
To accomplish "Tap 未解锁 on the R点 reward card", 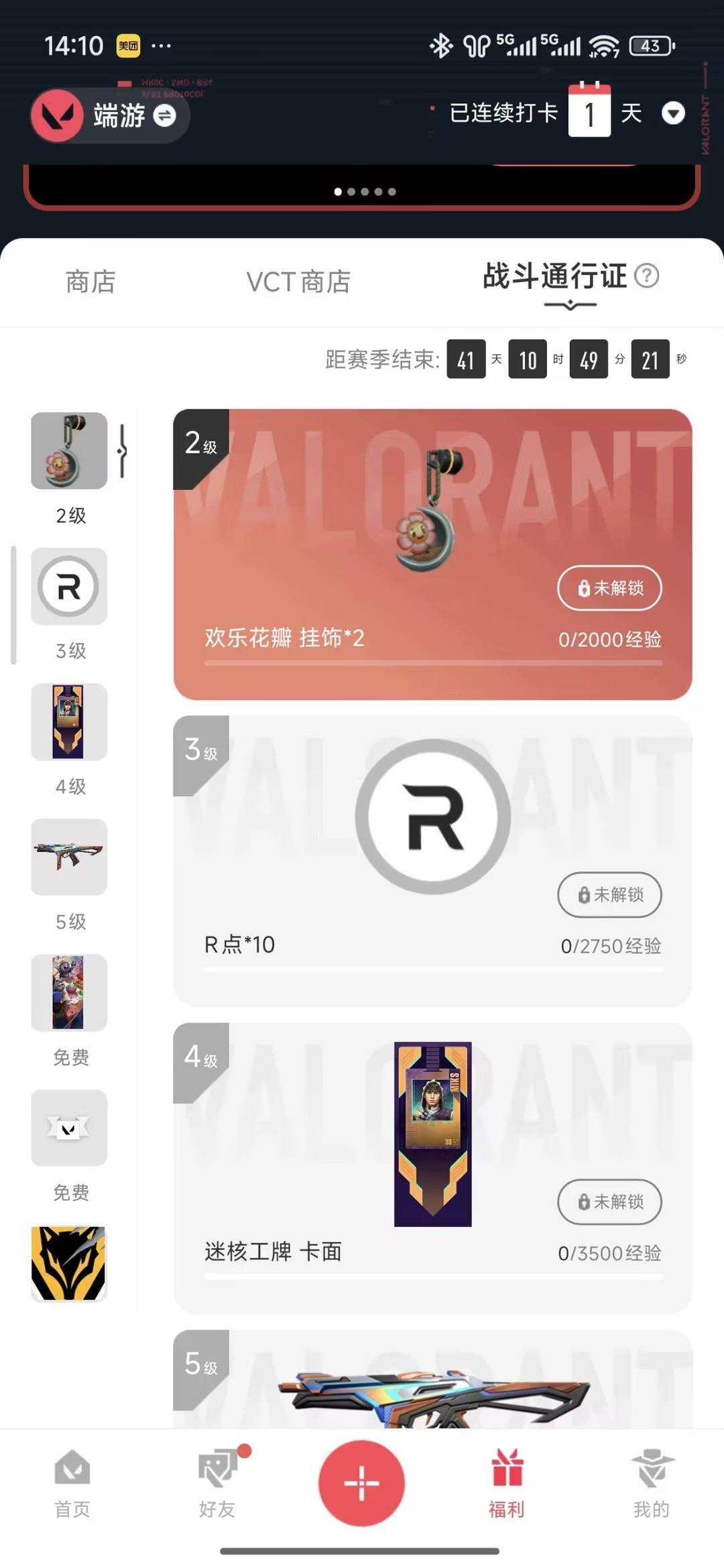I will (x=609, y=895).
